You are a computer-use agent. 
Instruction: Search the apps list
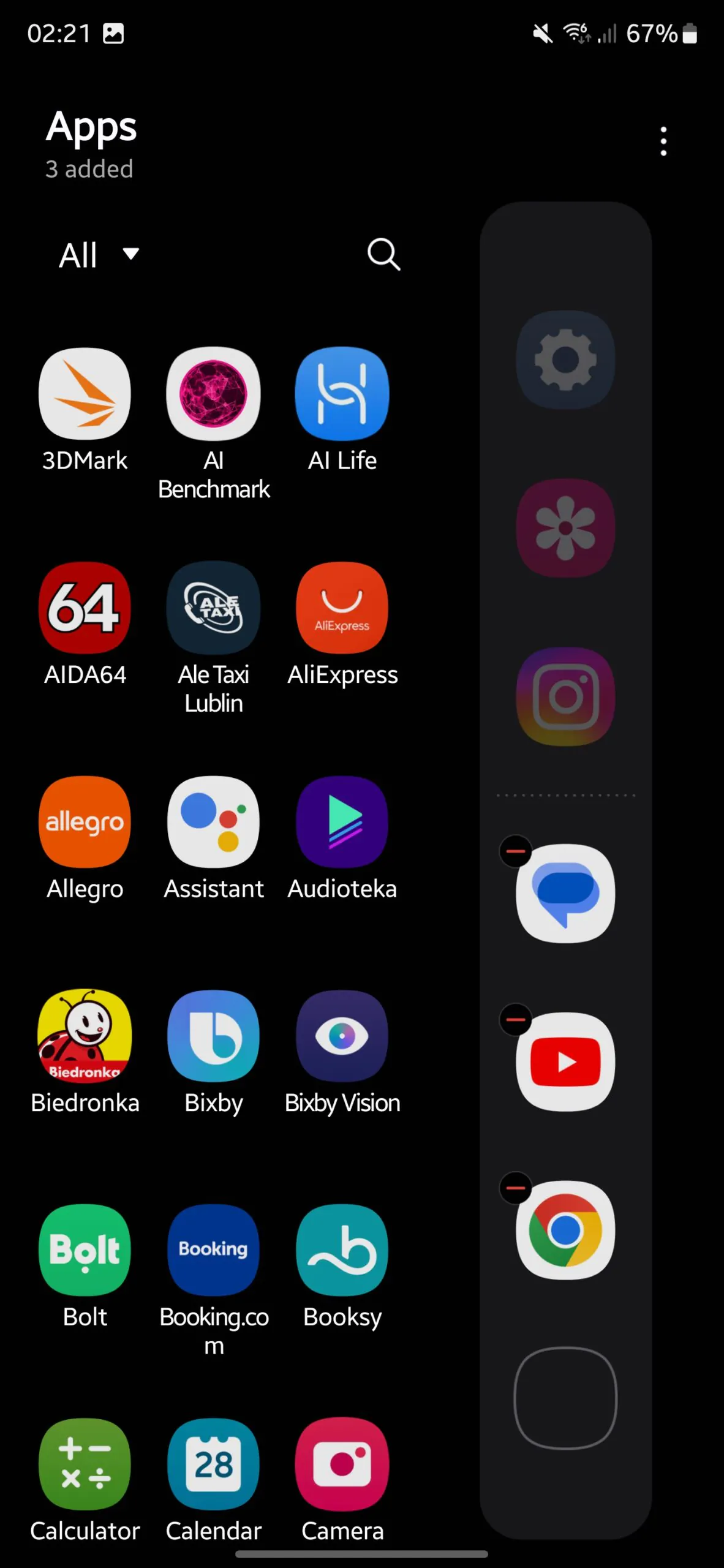(383, 254)
